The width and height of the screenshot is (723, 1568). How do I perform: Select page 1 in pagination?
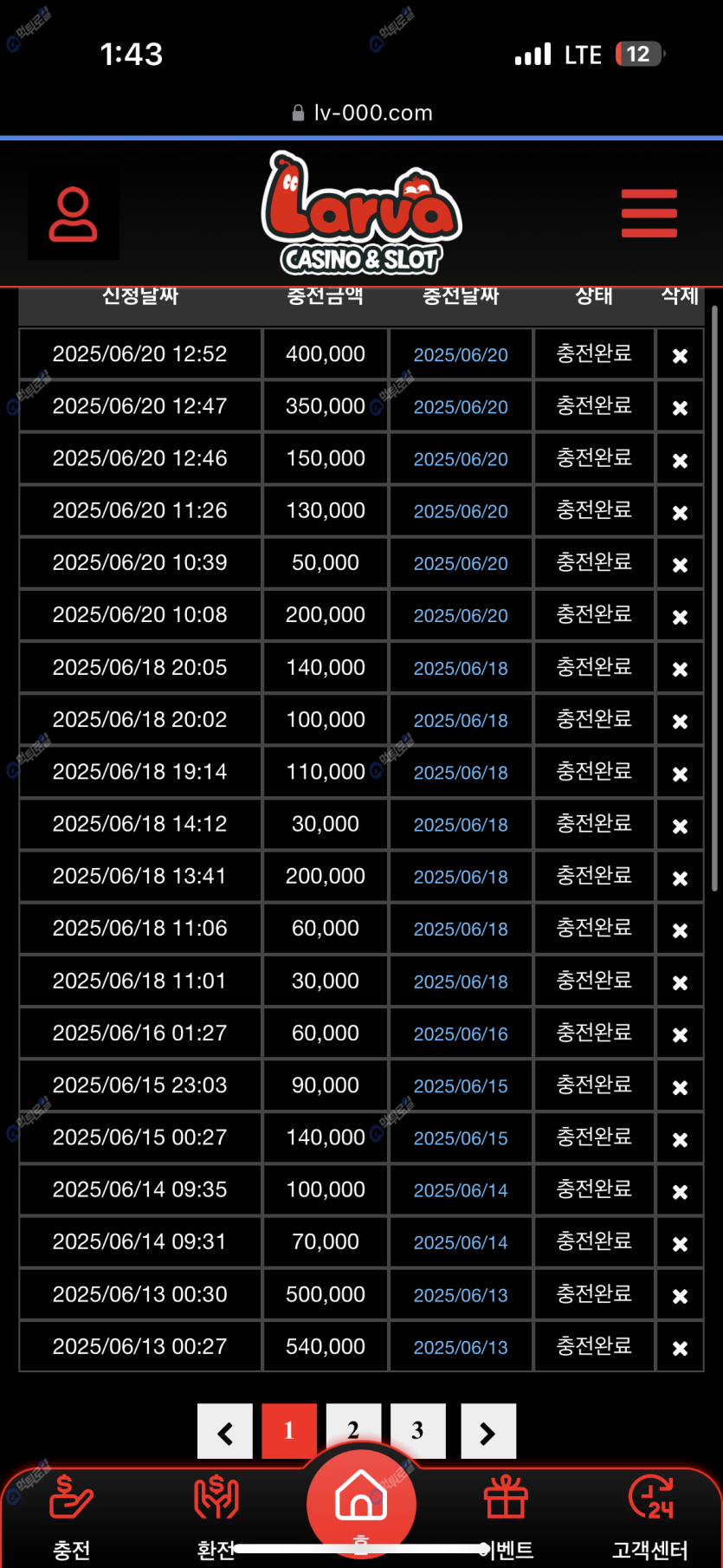click(x=288, y=1430)
